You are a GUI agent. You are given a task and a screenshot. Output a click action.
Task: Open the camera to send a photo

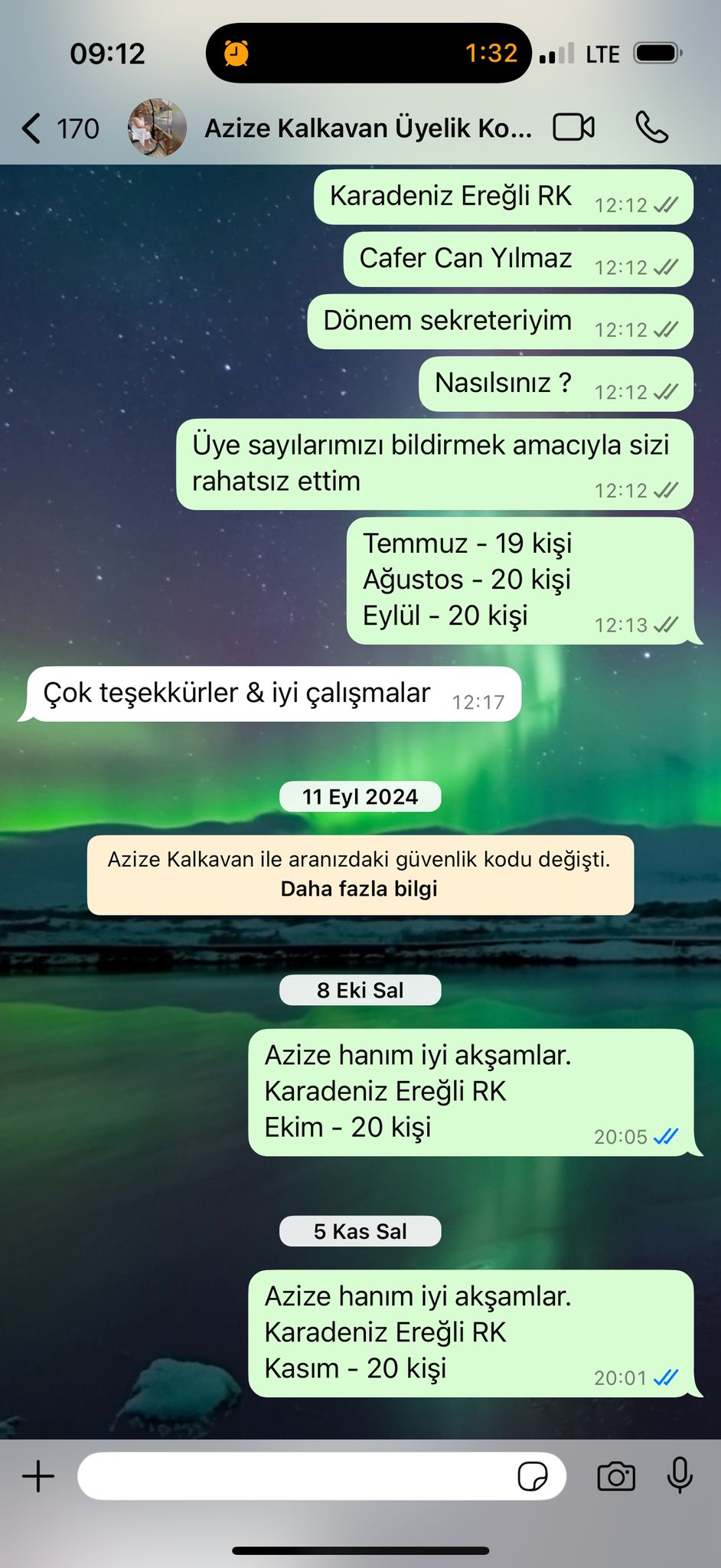click(616, 1476)
